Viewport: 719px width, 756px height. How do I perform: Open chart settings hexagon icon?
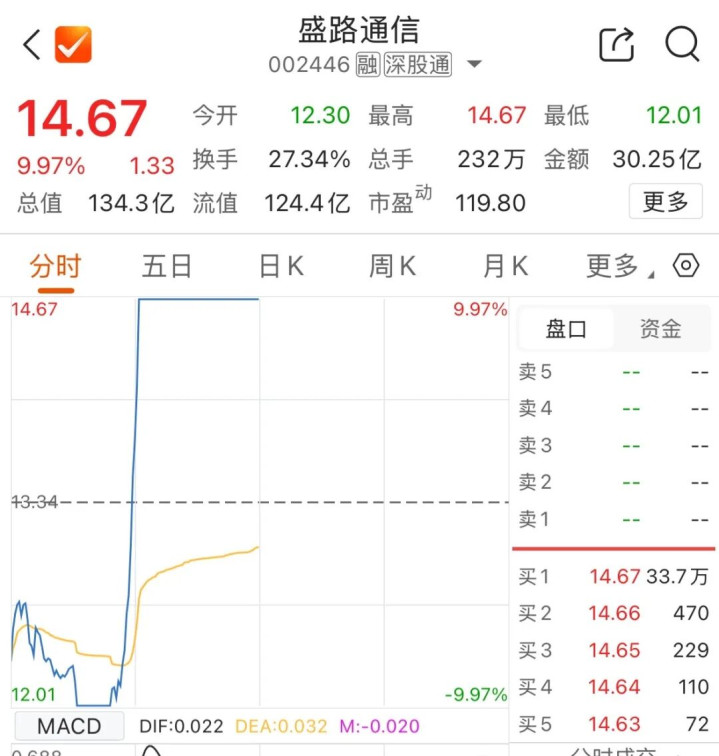point(686,266)
